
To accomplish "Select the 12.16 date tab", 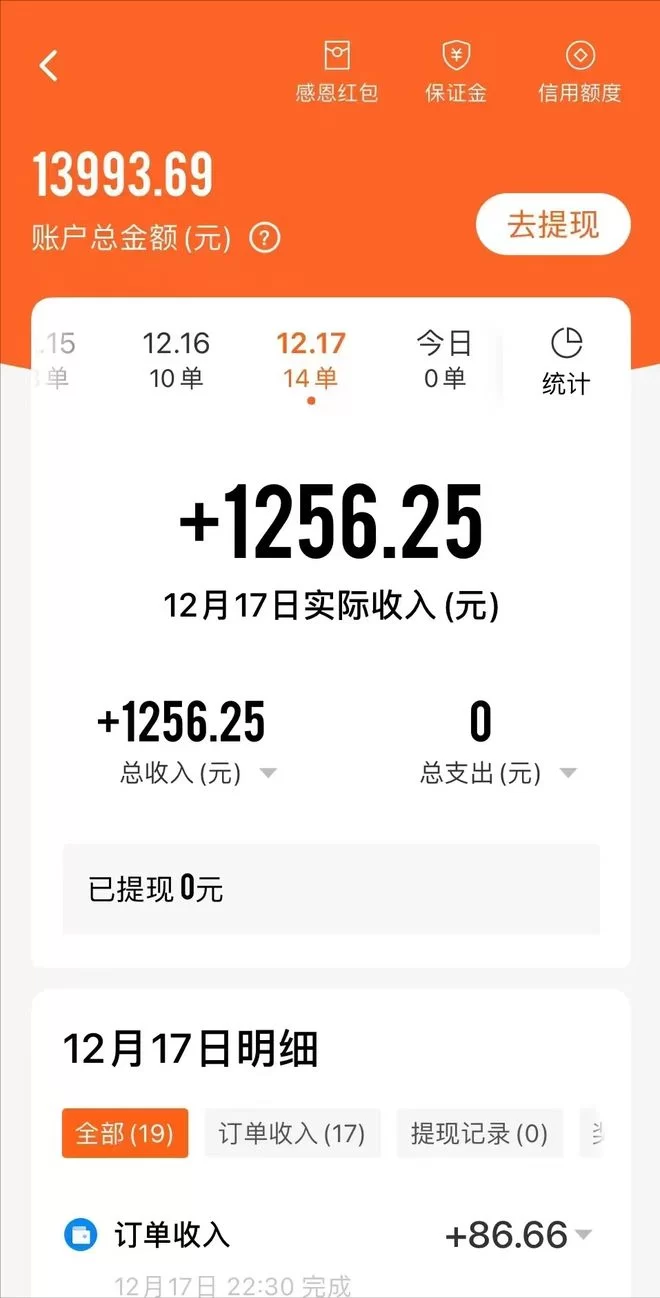I will point(176,360).
